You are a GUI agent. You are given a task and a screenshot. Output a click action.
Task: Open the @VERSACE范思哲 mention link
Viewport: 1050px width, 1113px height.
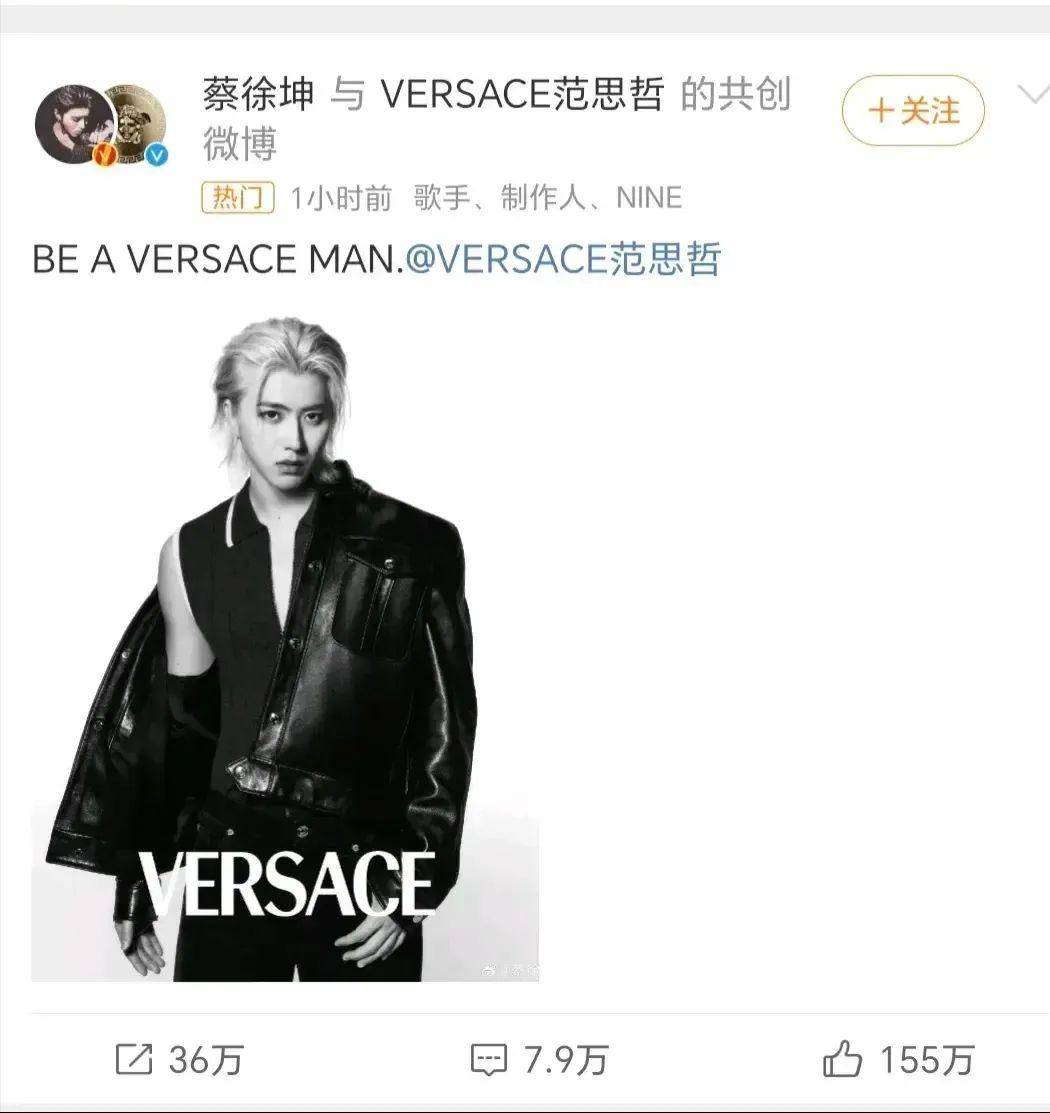click(563, 259)
